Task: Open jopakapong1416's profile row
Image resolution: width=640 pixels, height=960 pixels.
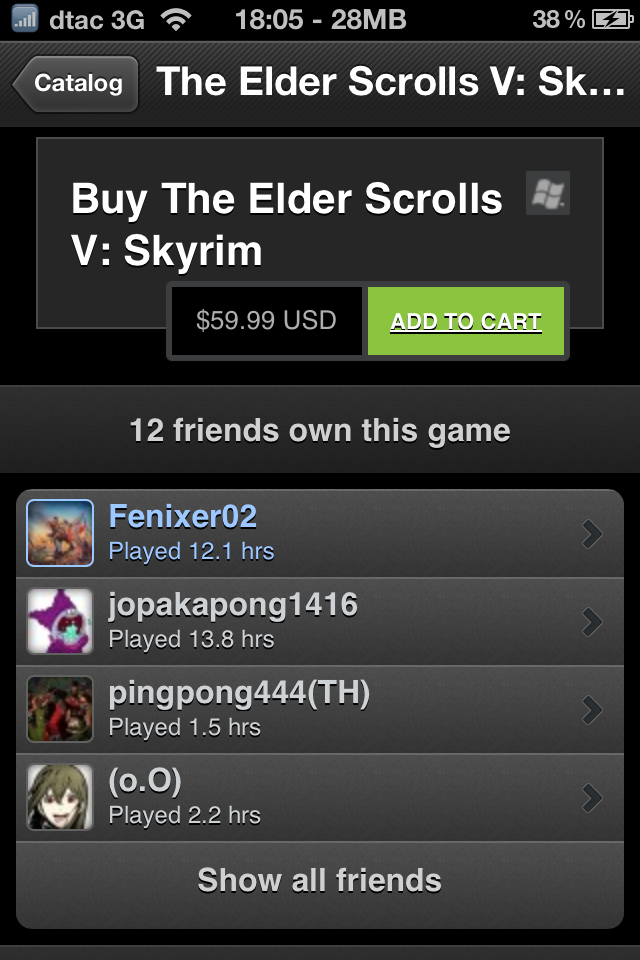Action: coord(320,621)
